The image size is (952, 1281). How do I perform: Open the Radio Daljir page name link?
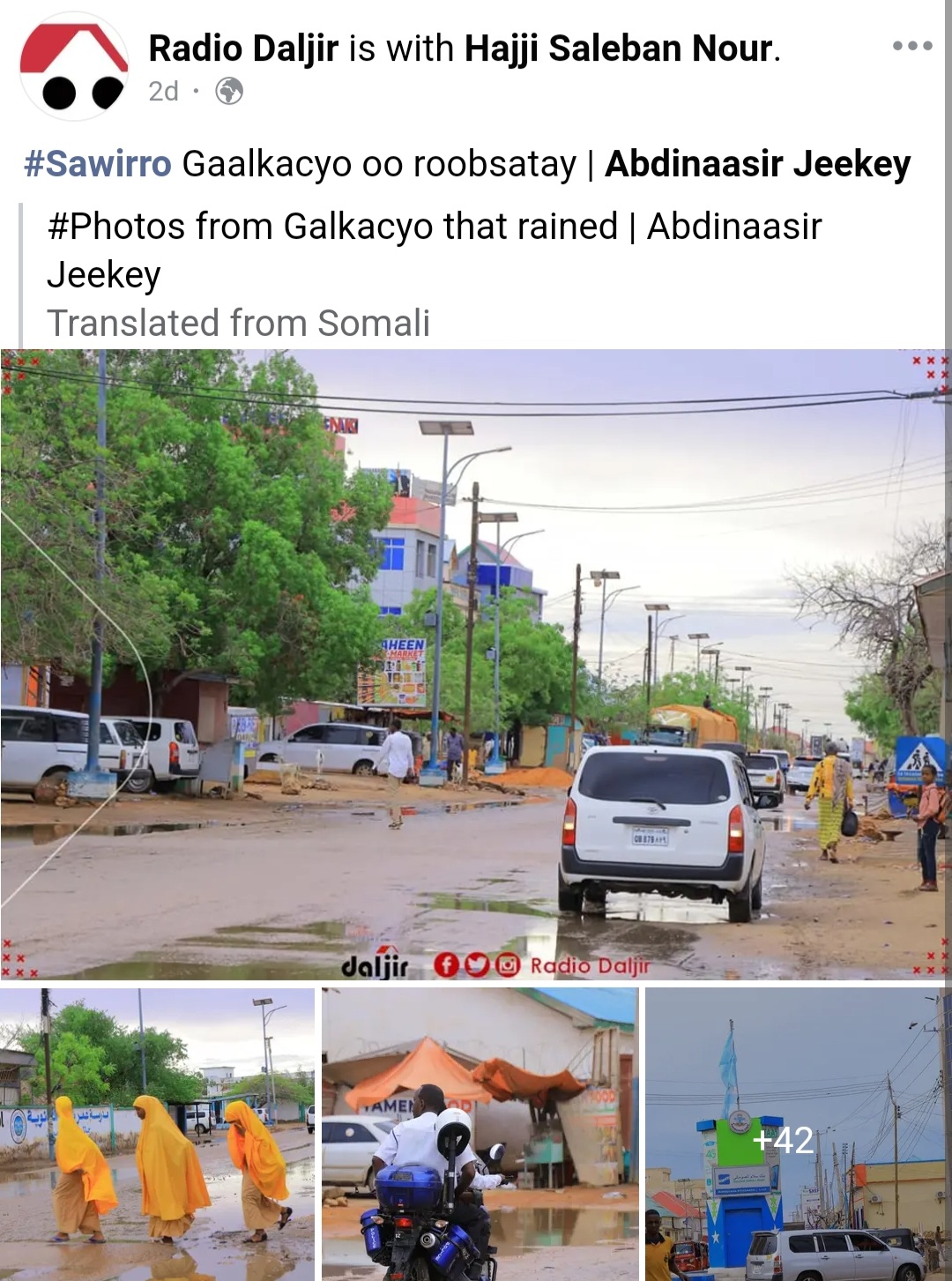pyautogui.click(x=243, y=48)
